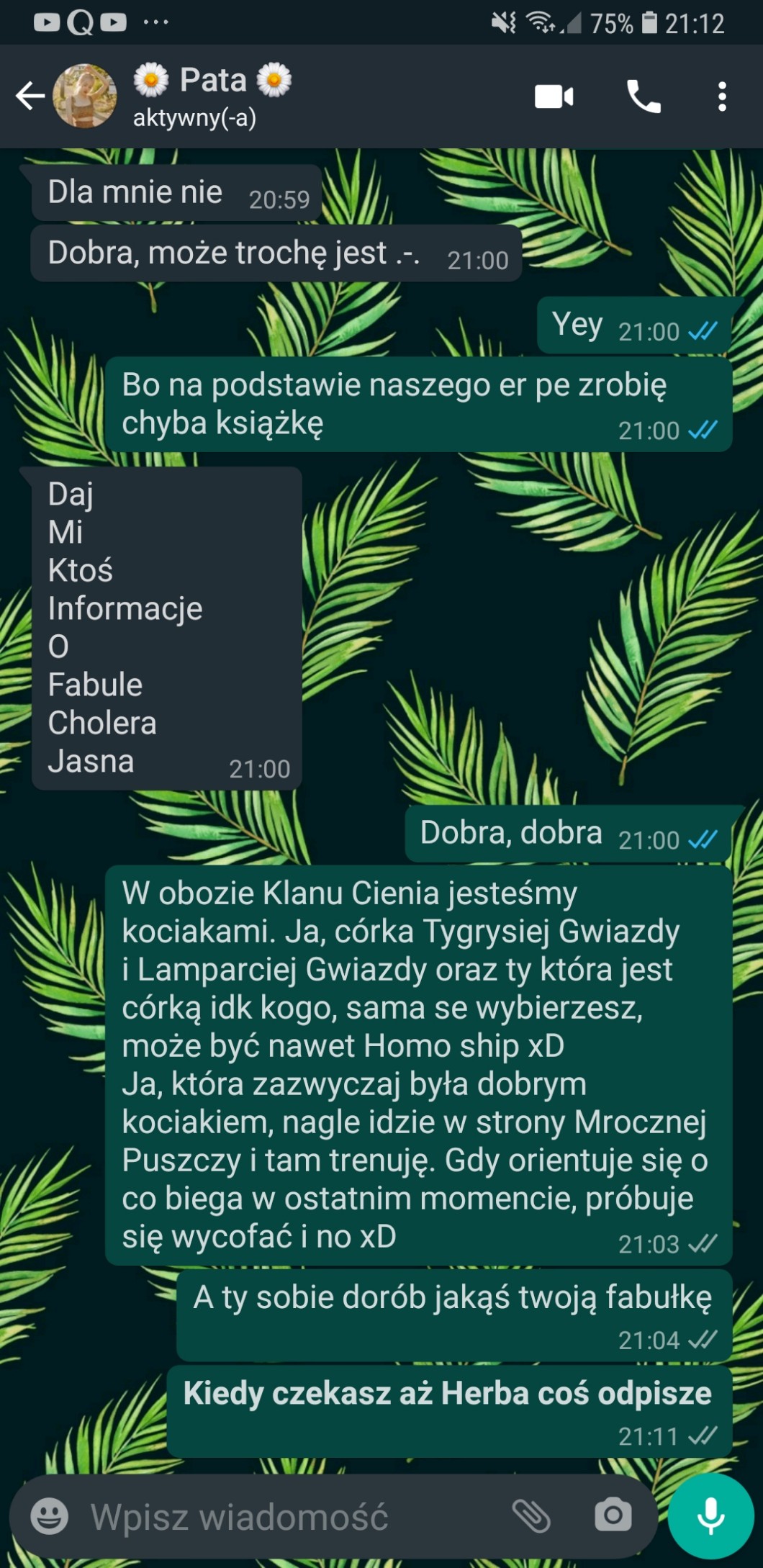The height and width of the screenshot is (1568, 763).
Task: Go back to the chat list
Action: pyautogui.click(x=30, y=96)
